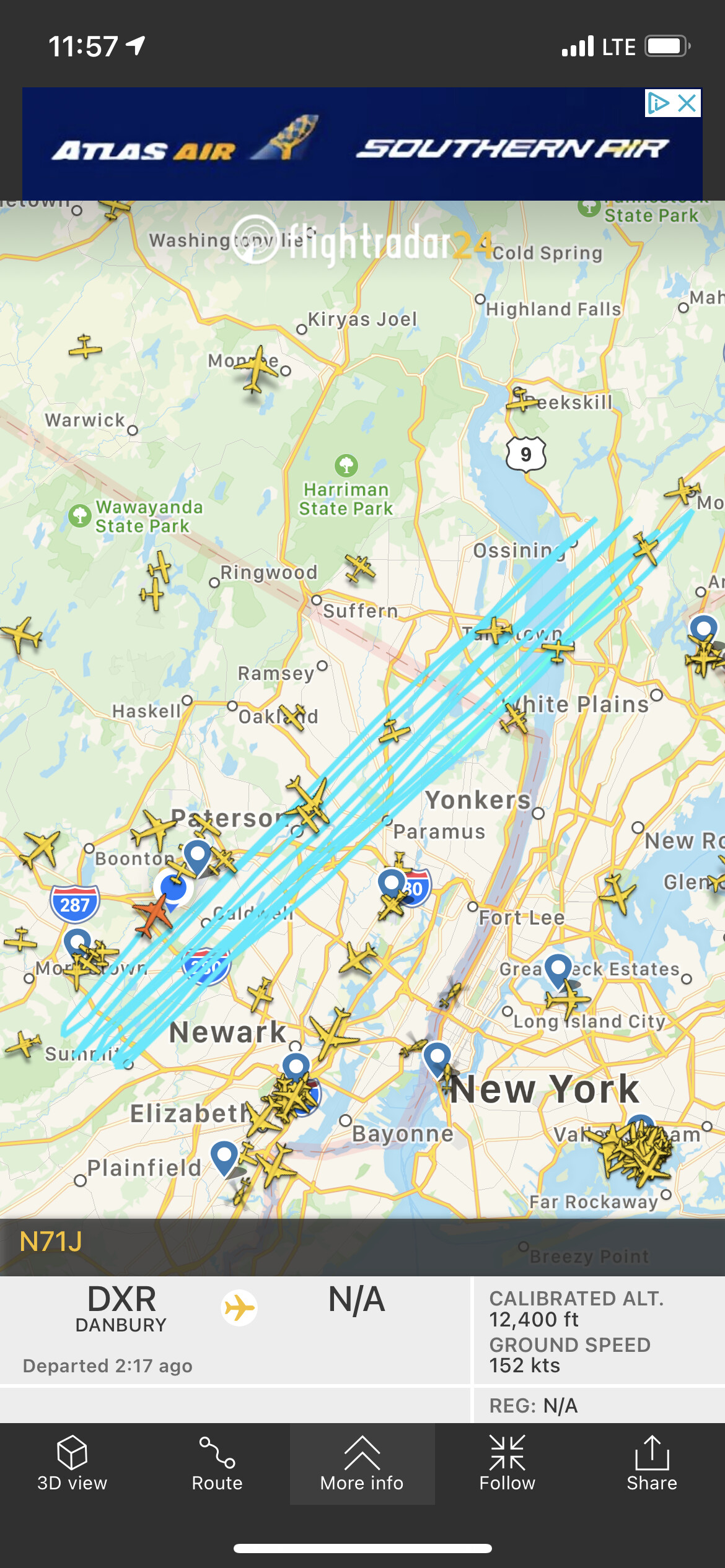The image size is (725, 1568).
Task: Expand More info panel
Action: 362,1463
